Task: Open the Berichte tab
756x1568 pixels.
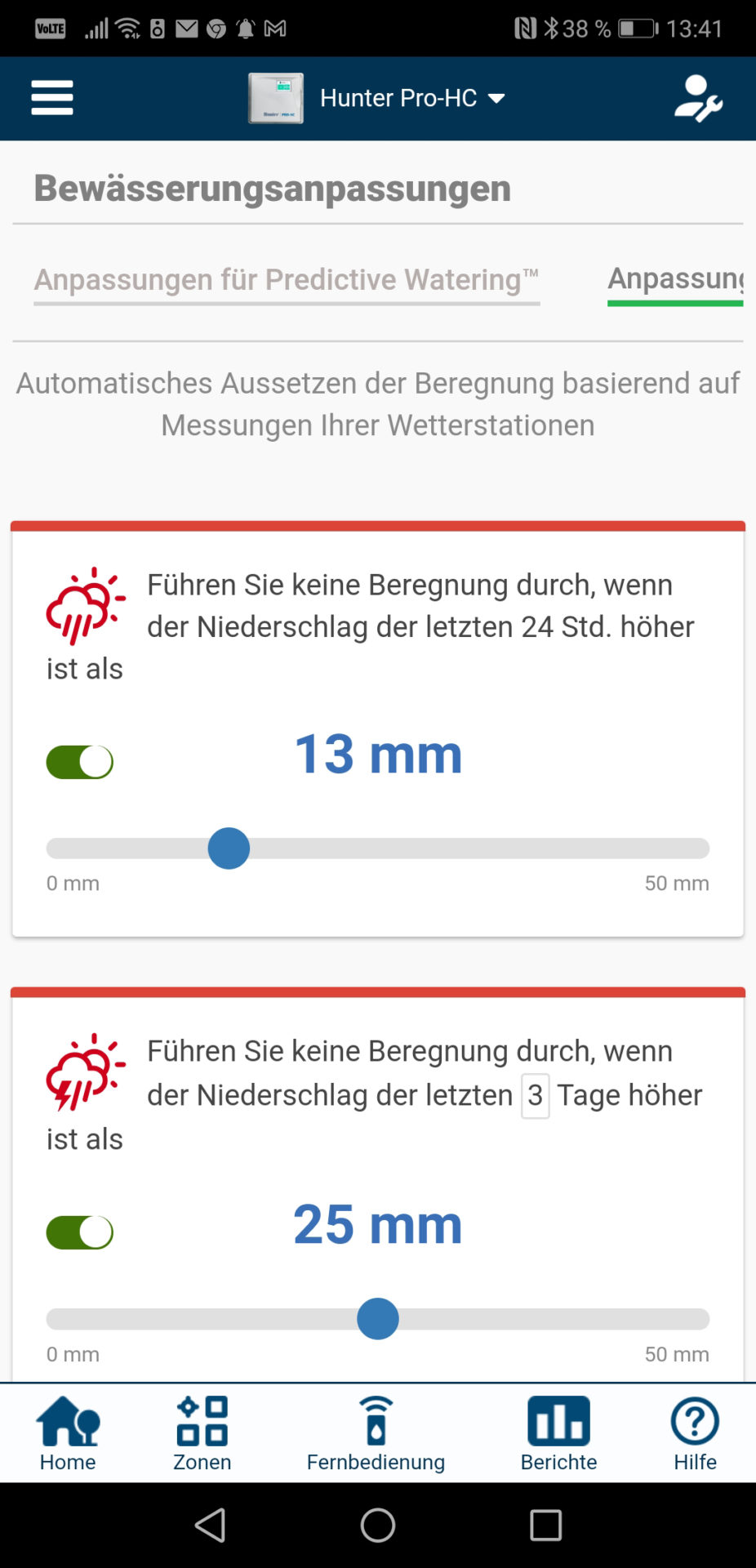Action: 558,1434
